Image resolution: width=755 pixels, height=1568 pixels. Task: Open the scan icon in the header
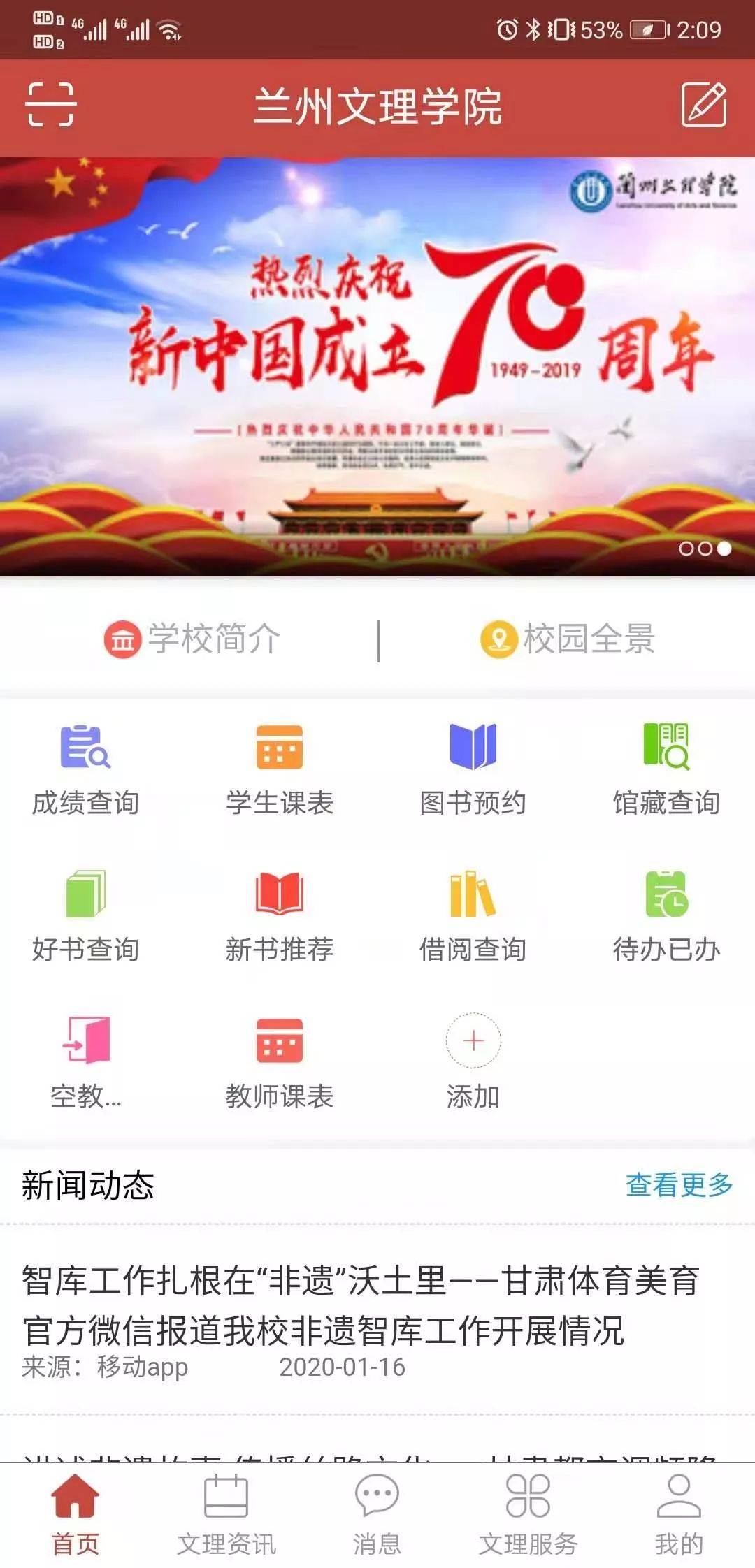coord(50,105)
